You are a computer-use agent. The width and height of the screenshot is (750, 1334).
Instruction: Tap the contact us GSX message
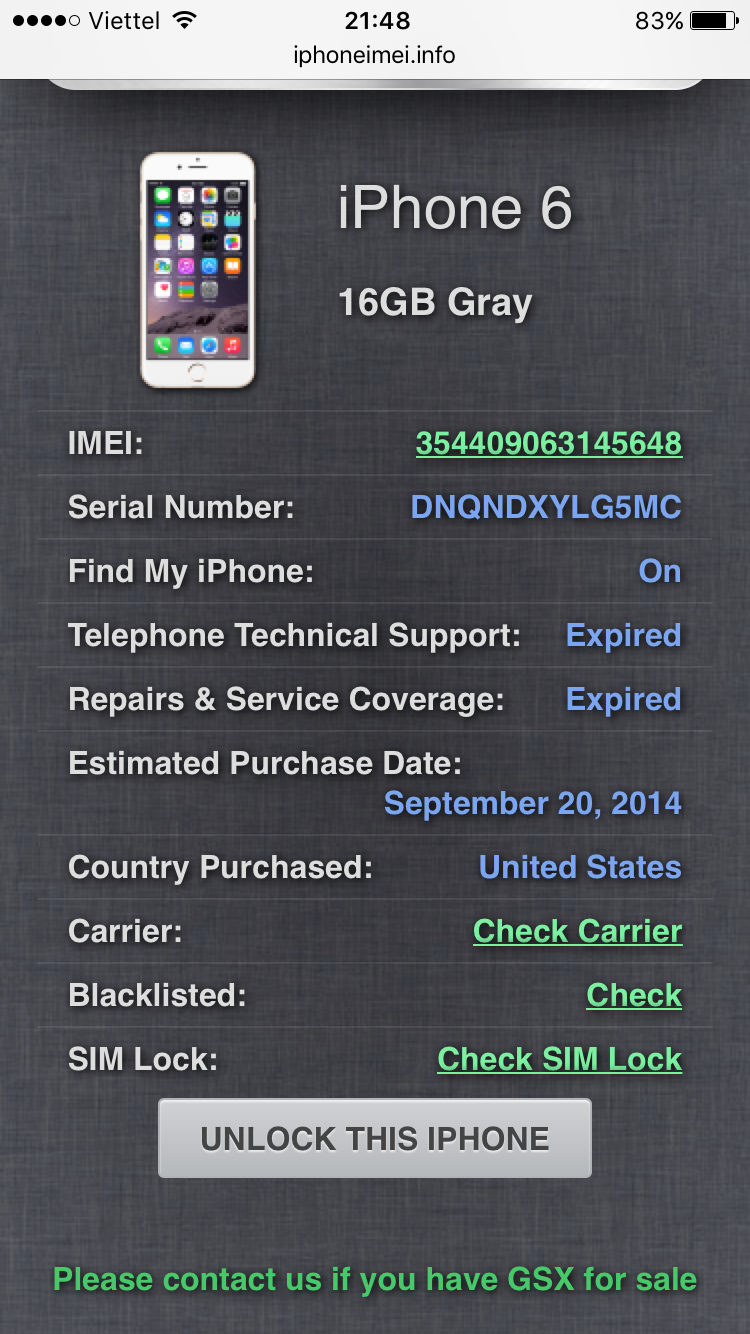(x=375, y=1279)
